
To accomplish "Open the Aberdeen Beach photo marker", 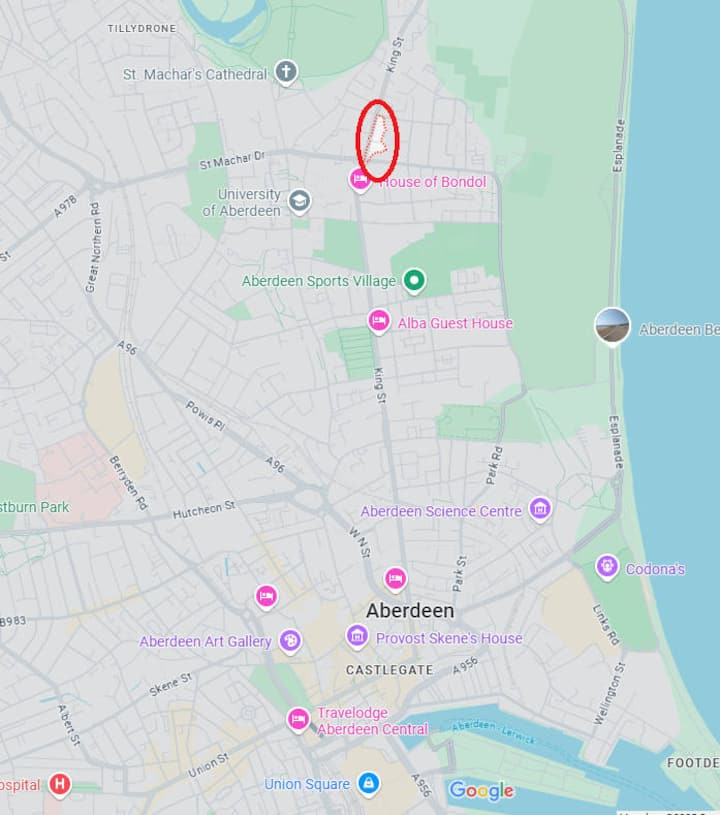I will pyautogui.click(x=612, y=326).
